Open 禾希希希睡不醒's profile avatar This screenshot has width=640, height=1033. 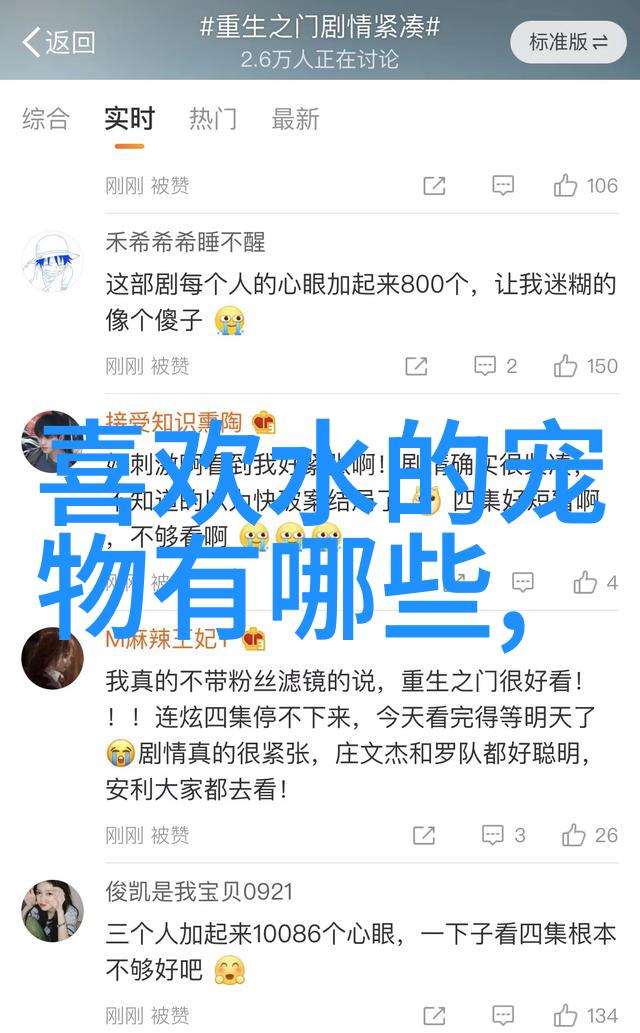click(52, 263)
